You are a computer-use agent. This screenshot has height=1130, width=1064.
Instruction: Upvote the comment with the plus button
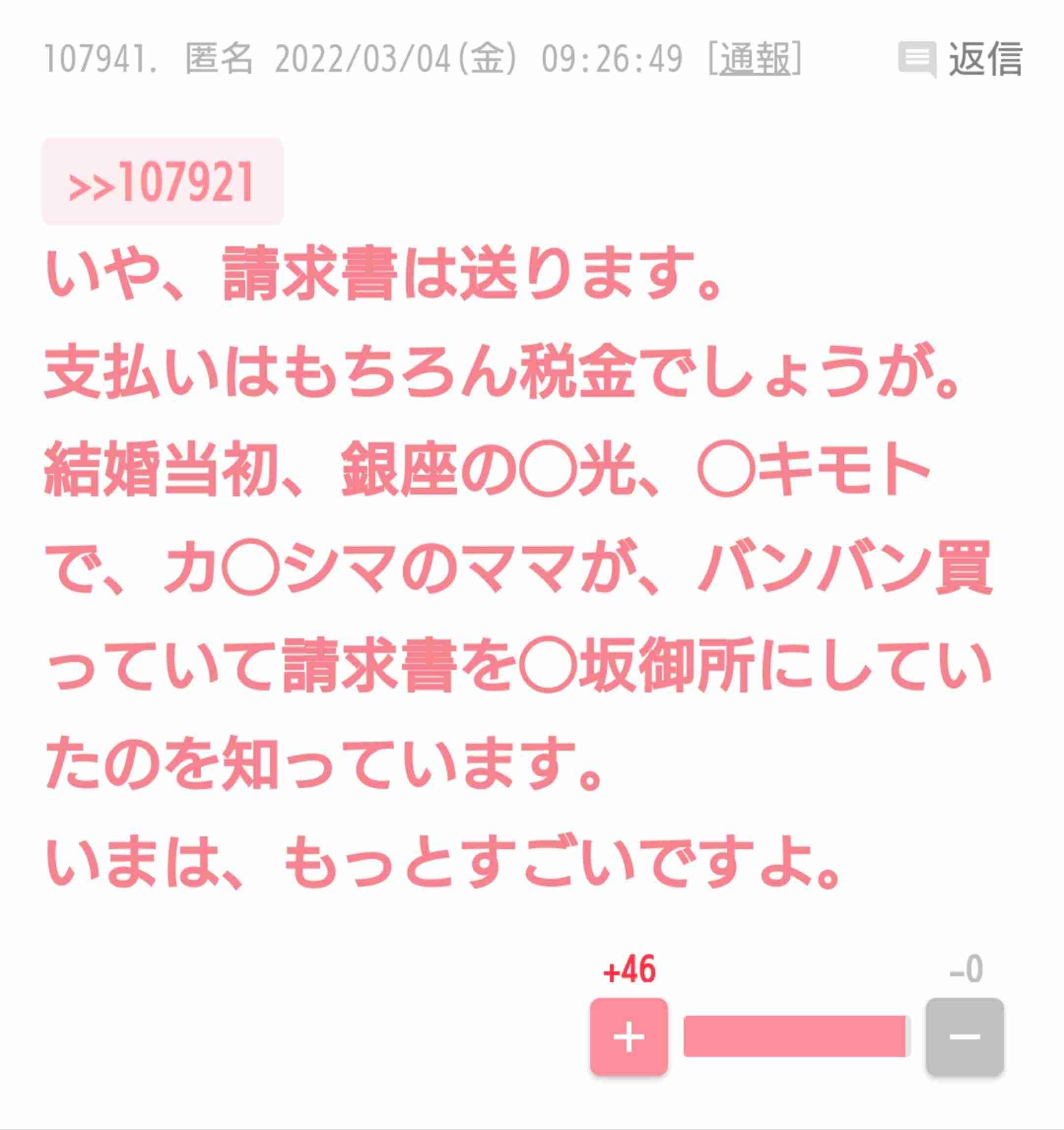(x=629, y=1037)
